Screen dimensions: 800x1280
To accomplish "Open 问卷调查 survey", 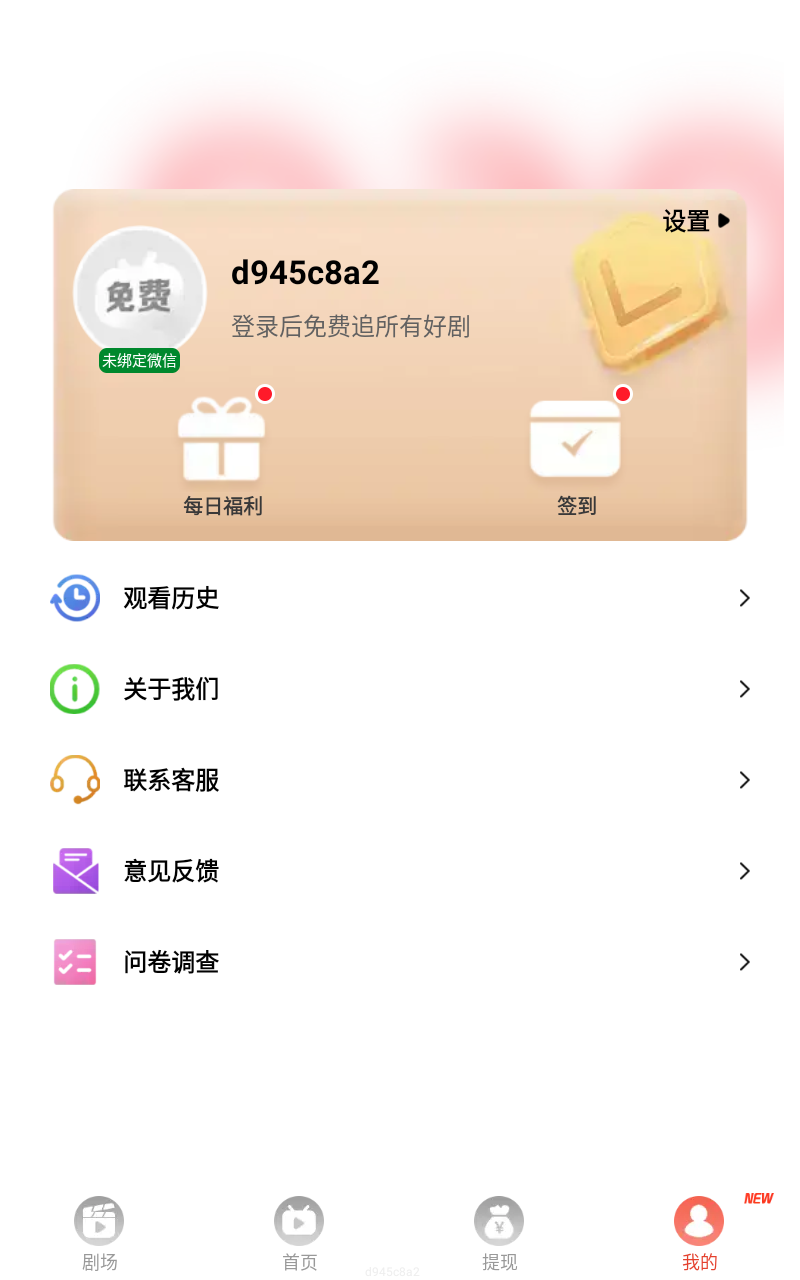I will (x=400, y=962).
